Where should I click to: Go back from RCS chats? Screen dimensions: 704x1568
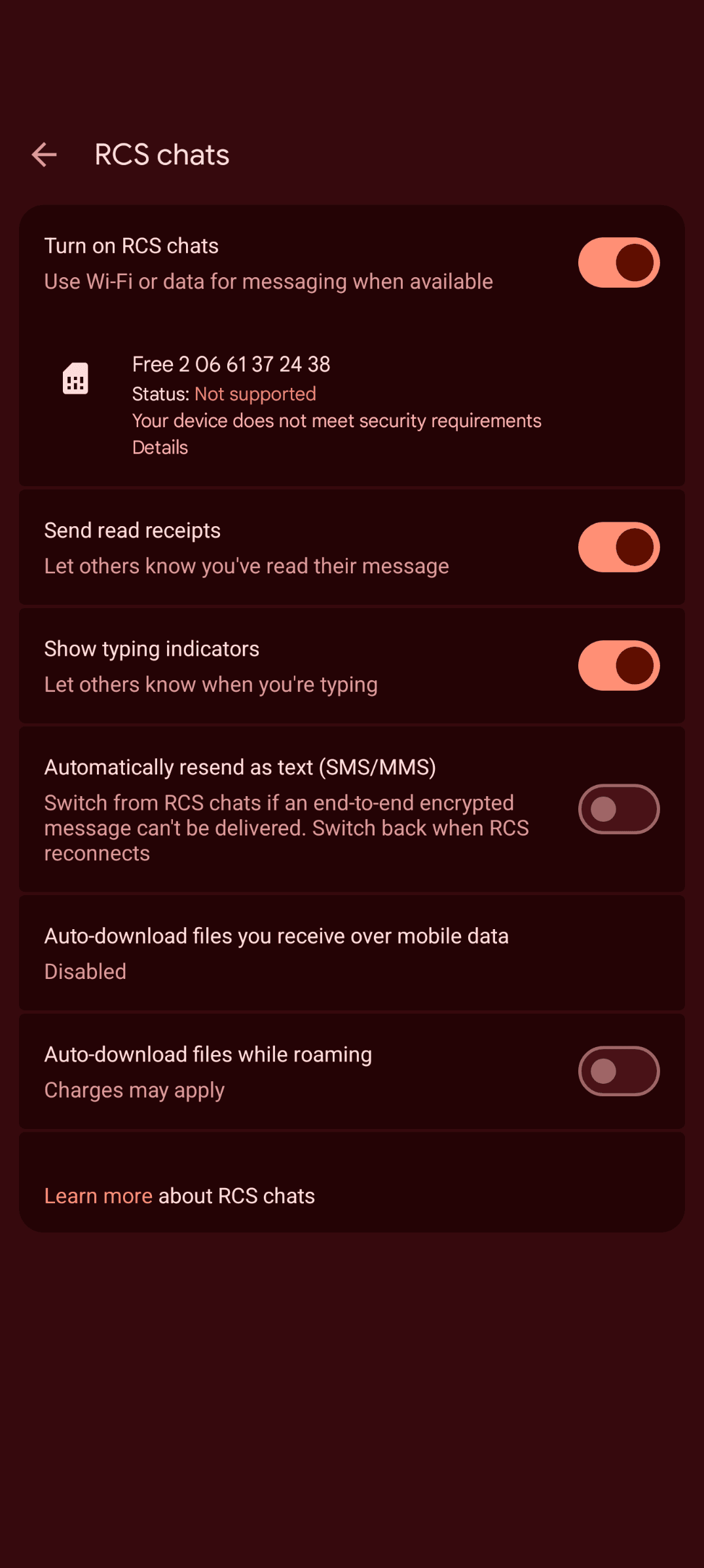[44, 155]
